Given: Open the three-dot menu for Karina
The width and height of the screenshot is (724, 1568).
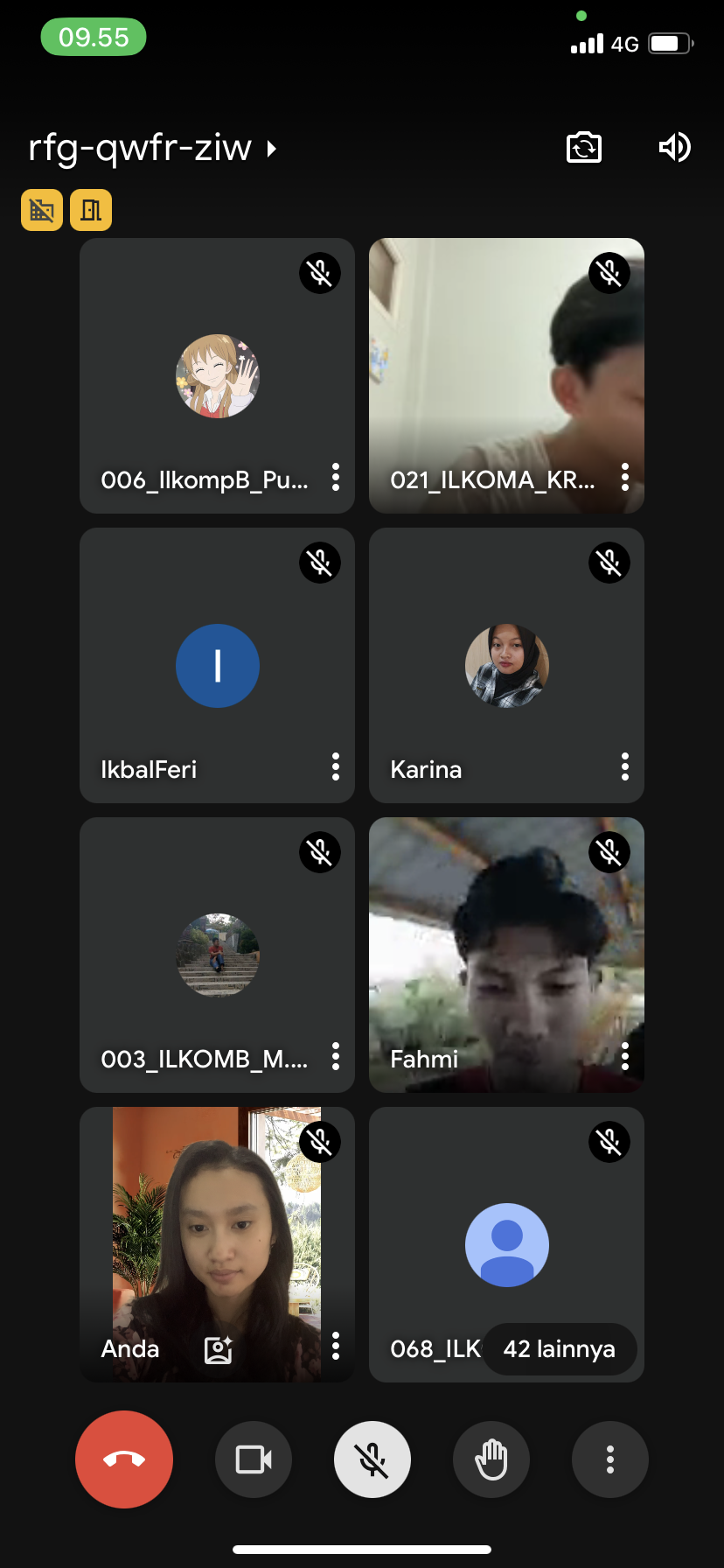Looking at the screenshot, I should [x=624, y=766].
